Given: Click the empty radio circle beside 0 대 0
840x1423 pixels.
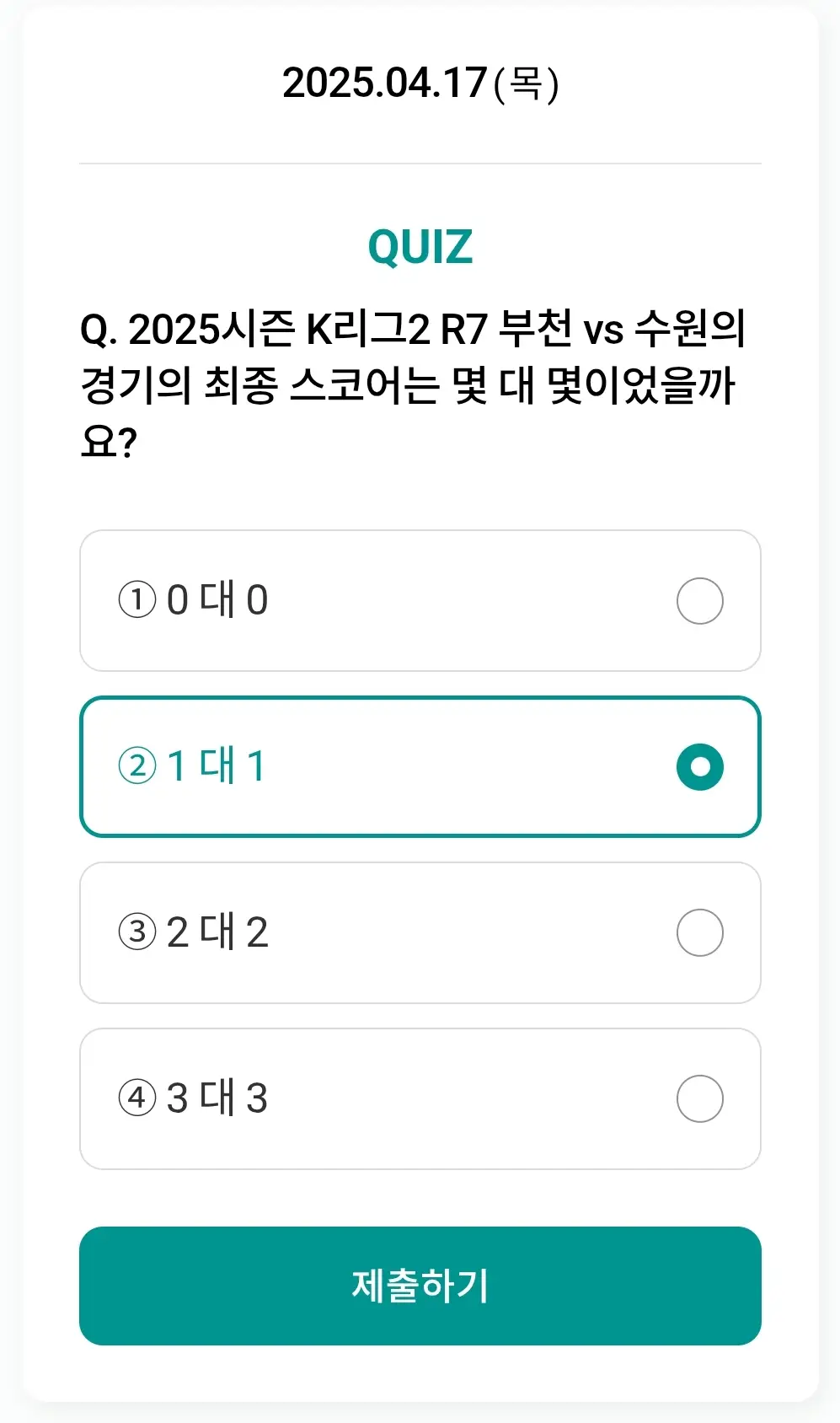Looking at the screenshot, I should (x=700, y=600).
